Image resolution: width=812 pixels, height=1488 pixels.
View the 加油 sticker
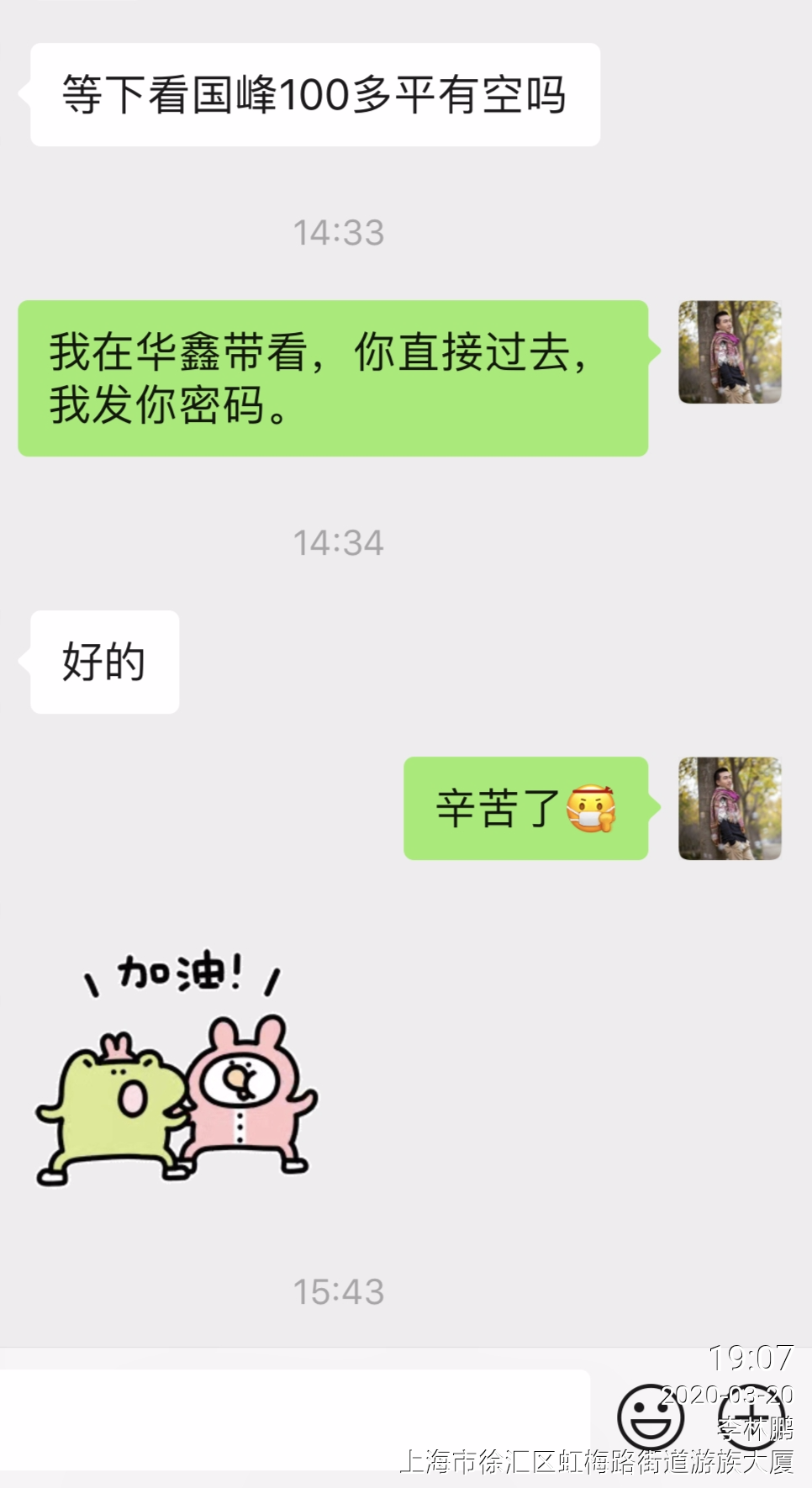pos(177,1068)
